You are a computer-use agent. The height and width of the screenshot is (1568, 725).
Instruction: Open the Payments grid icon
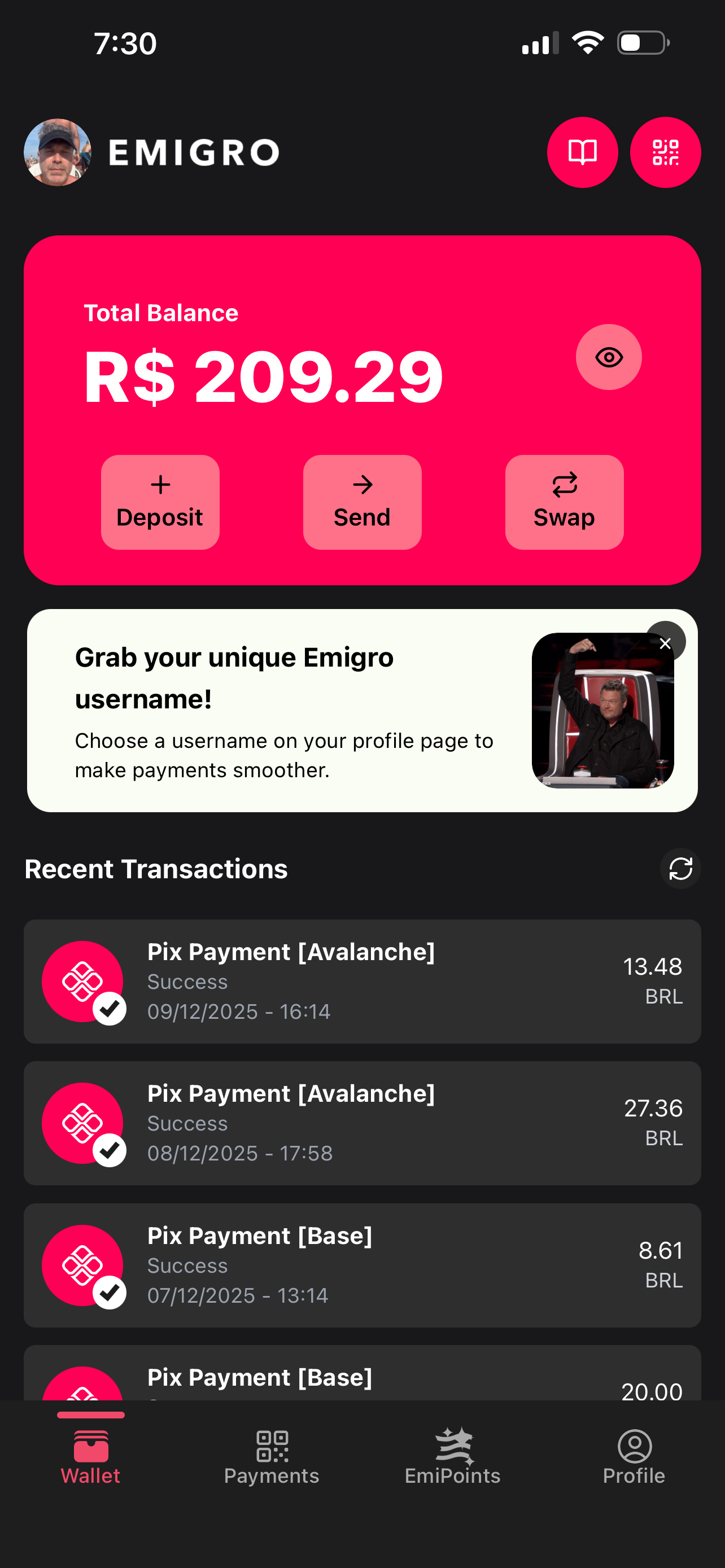pyautogui.click(x=271, y=1445)
